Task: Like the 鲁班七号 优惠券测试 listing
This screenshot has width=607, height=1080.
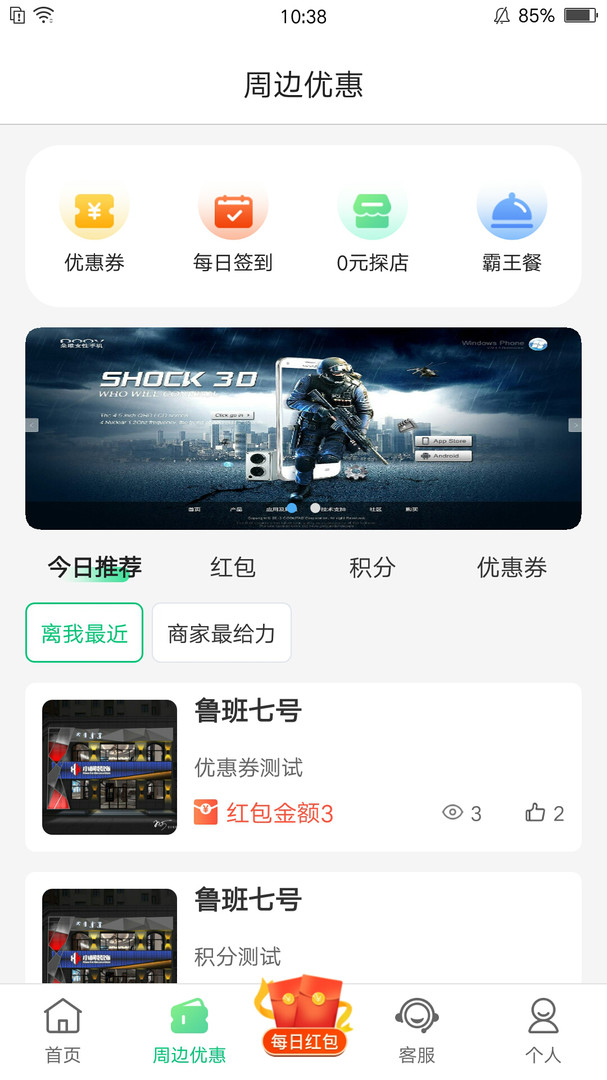Action: point(544,813)
